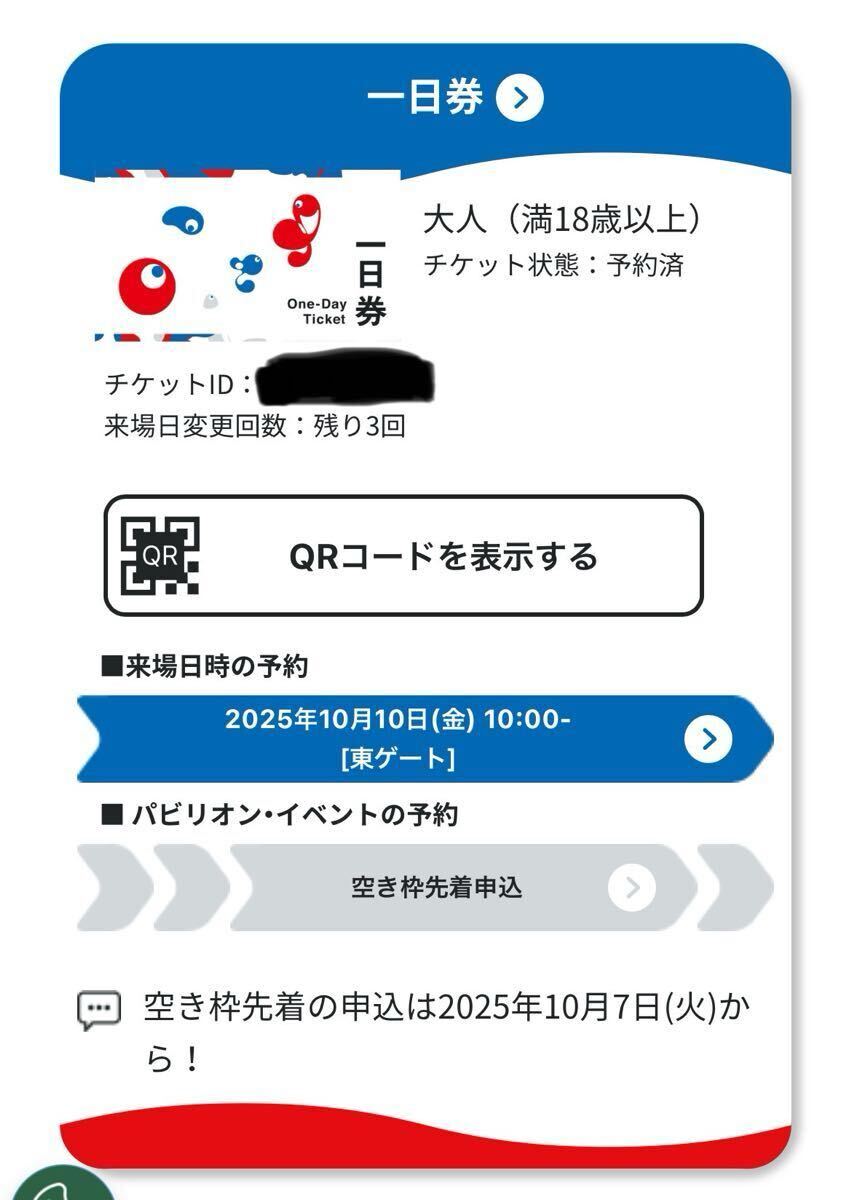Open the 一日券 ticket details header
This screenshot has width=852, height=1200.
[455, 98]
